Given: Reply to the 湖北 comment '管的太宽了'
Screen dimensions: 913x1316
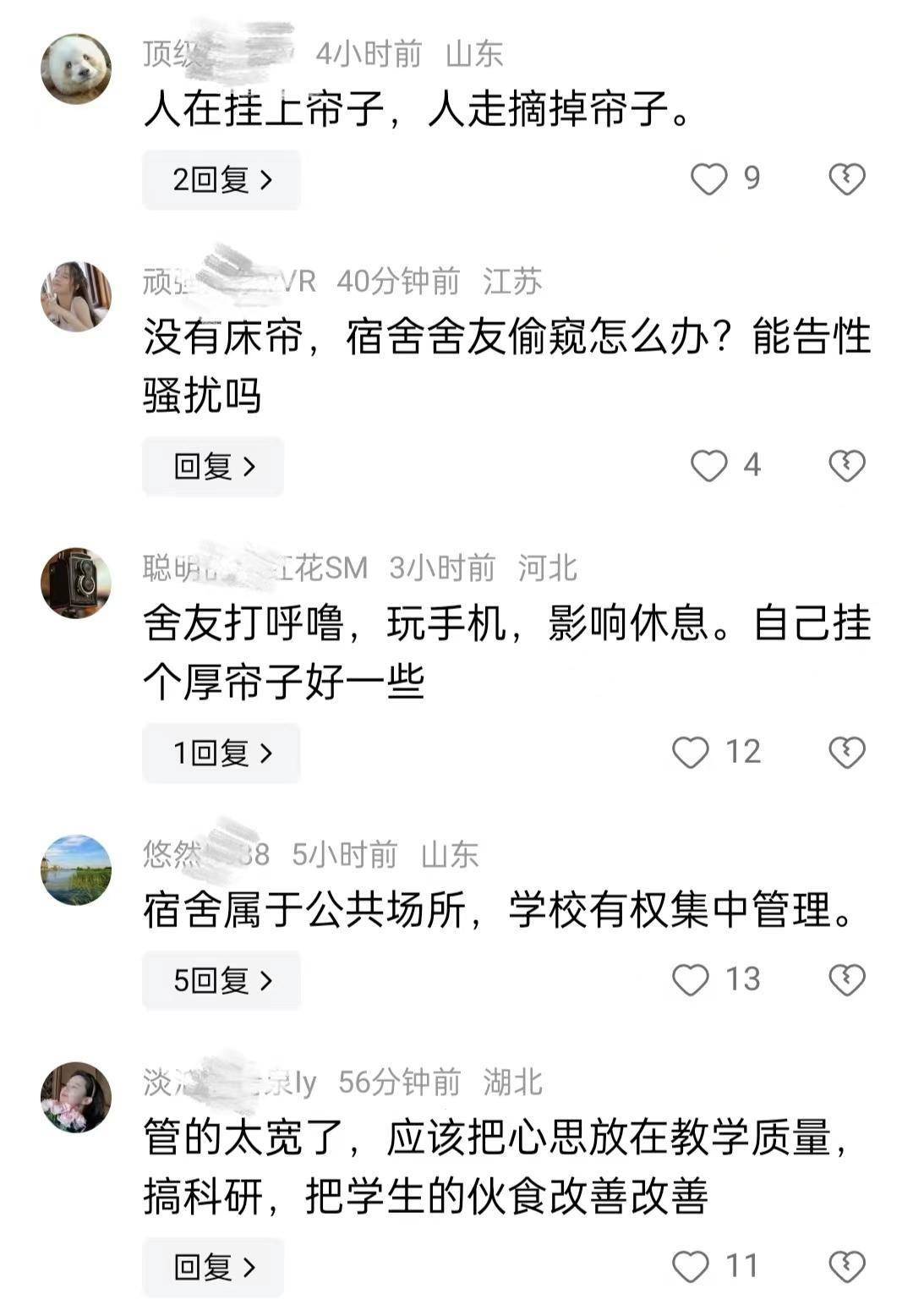Looking at the screenshot, I should (213, 1267).
